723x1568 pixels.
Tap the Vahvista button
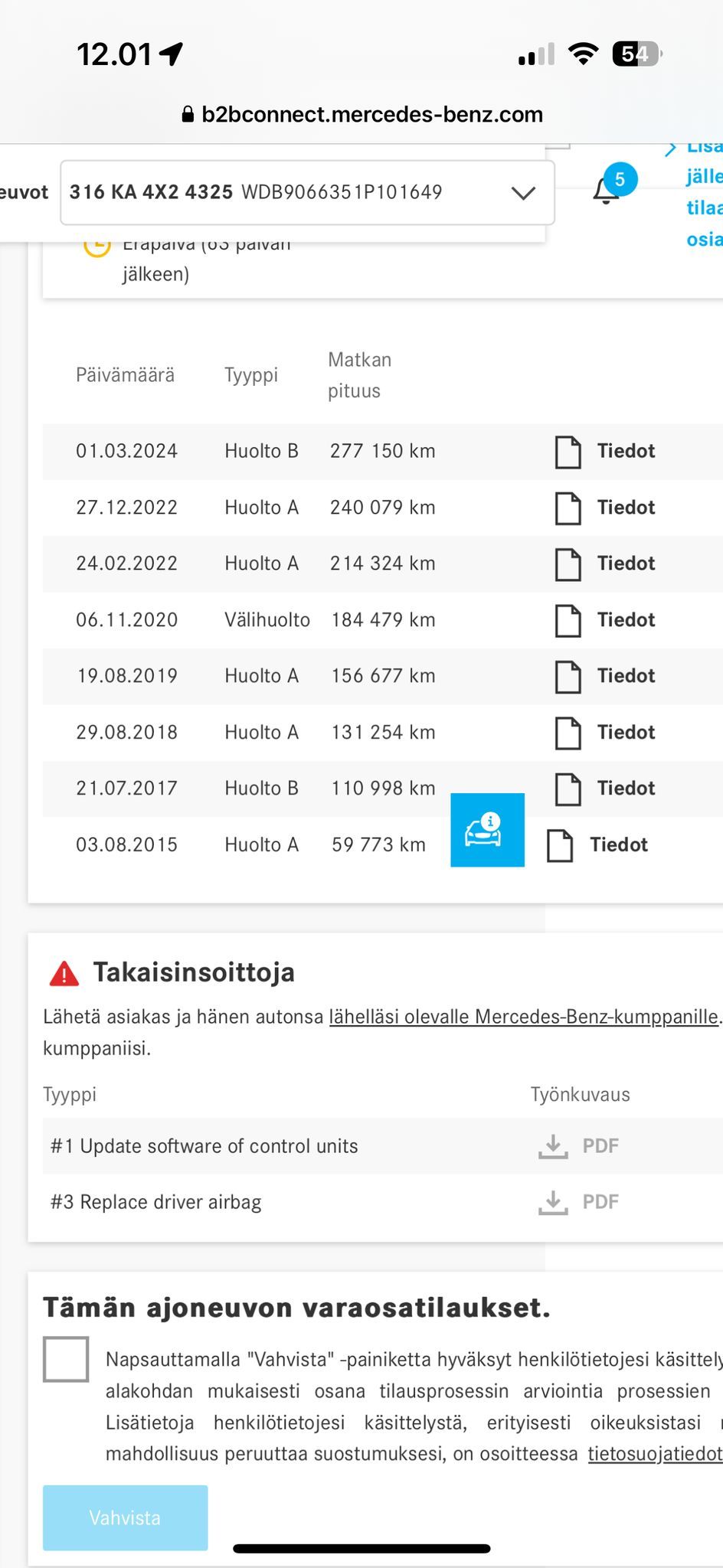click(125, 1518)
